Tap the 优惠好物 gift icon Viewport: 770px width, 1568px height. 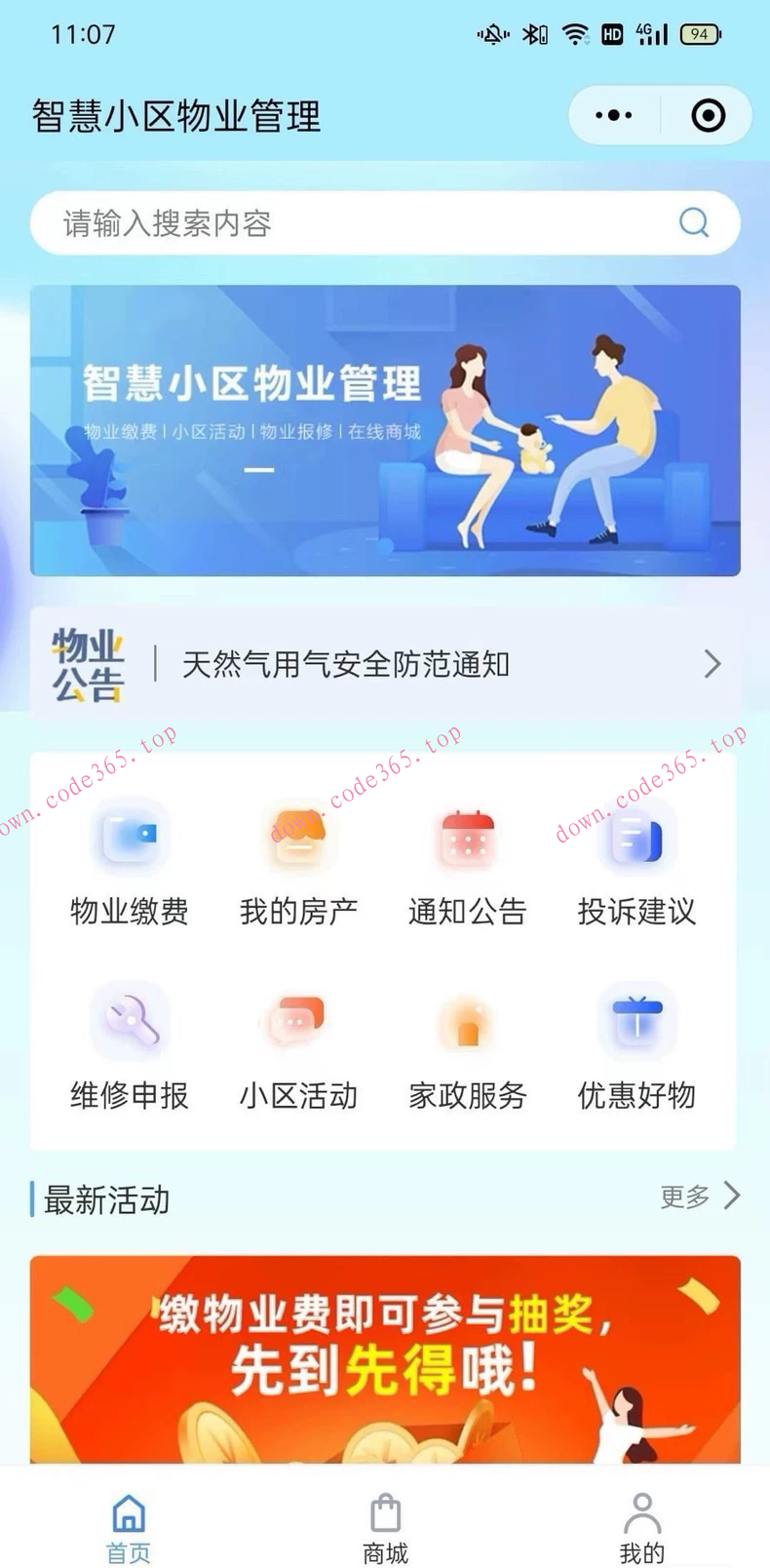pyautogui.click(x=635, y=1019)
